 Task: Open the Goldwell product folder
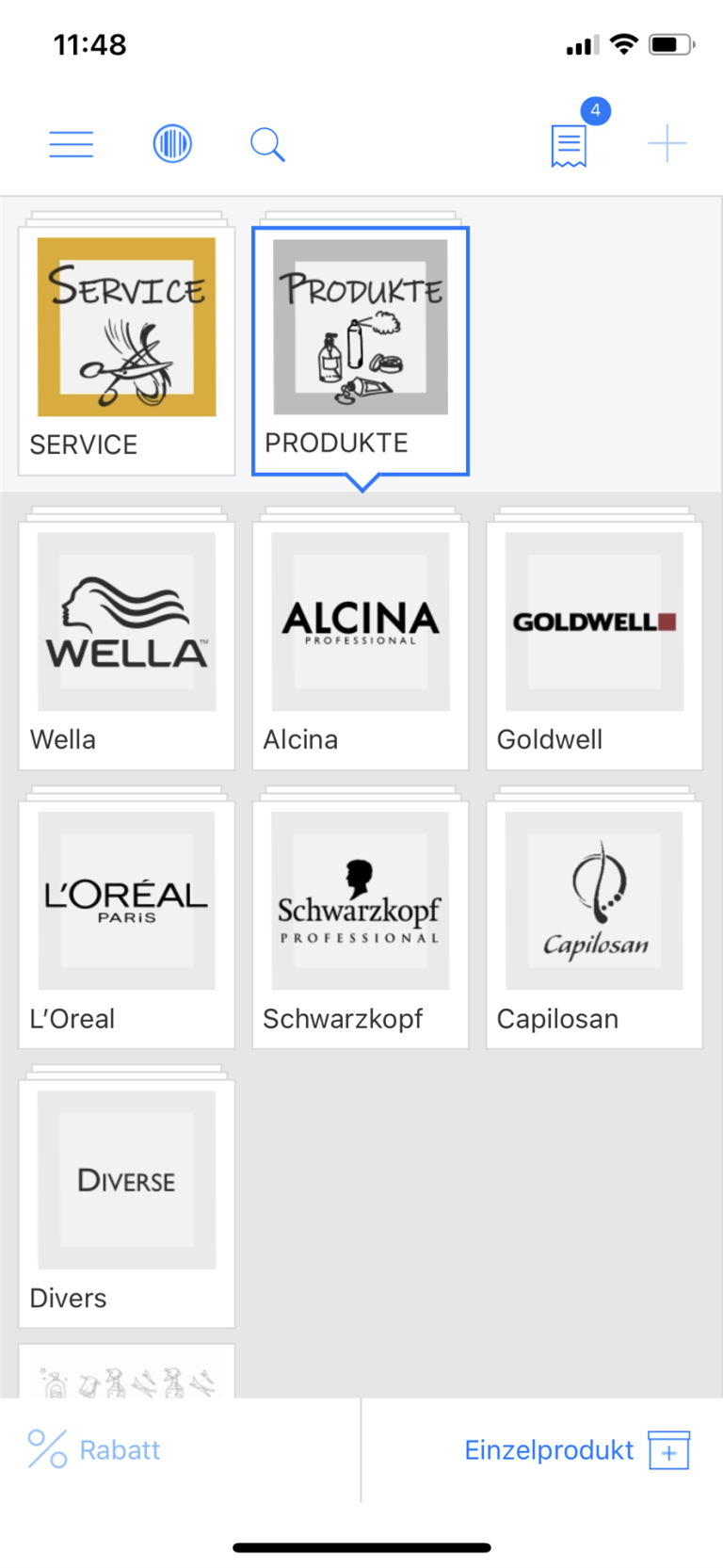pyautogui.click(x=594, y=645)
